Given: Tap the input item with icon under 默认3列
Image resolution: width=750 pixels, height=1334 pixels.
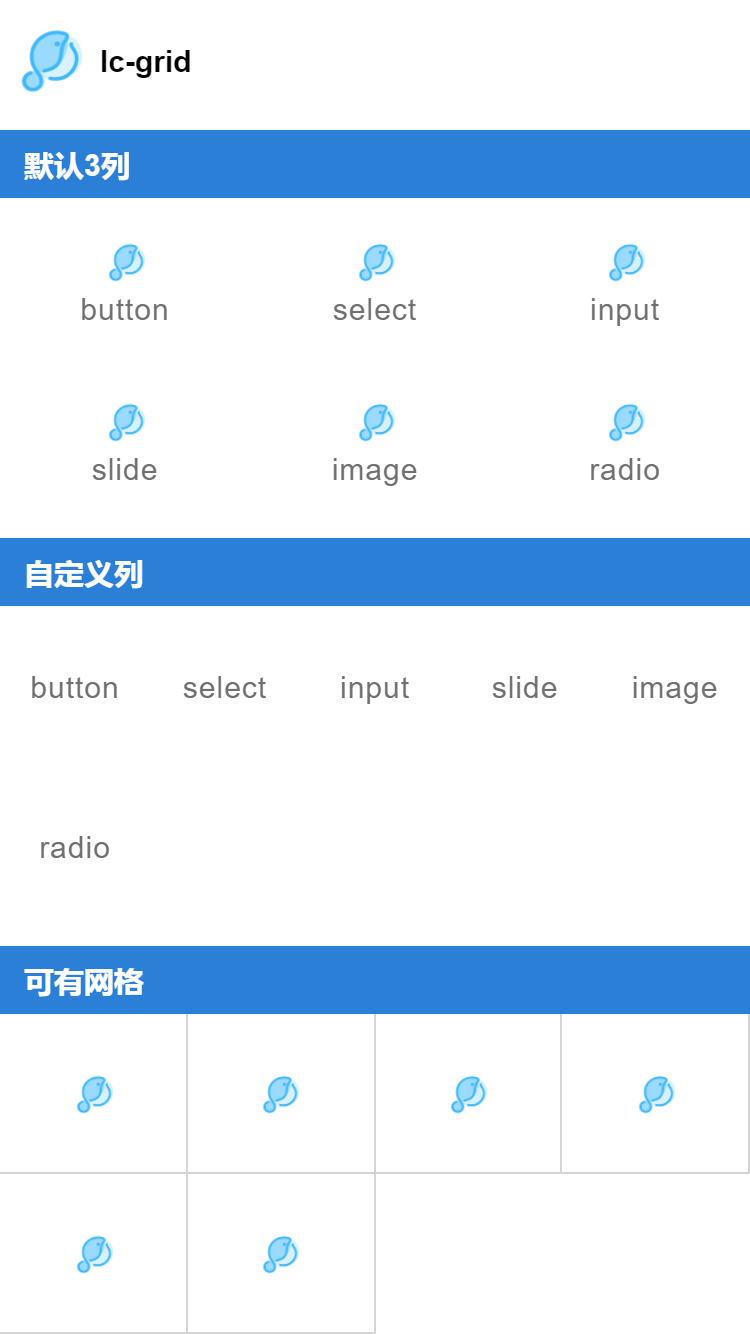Looking at the screenshot, I should pyautogui.click(x=625, y=285).
